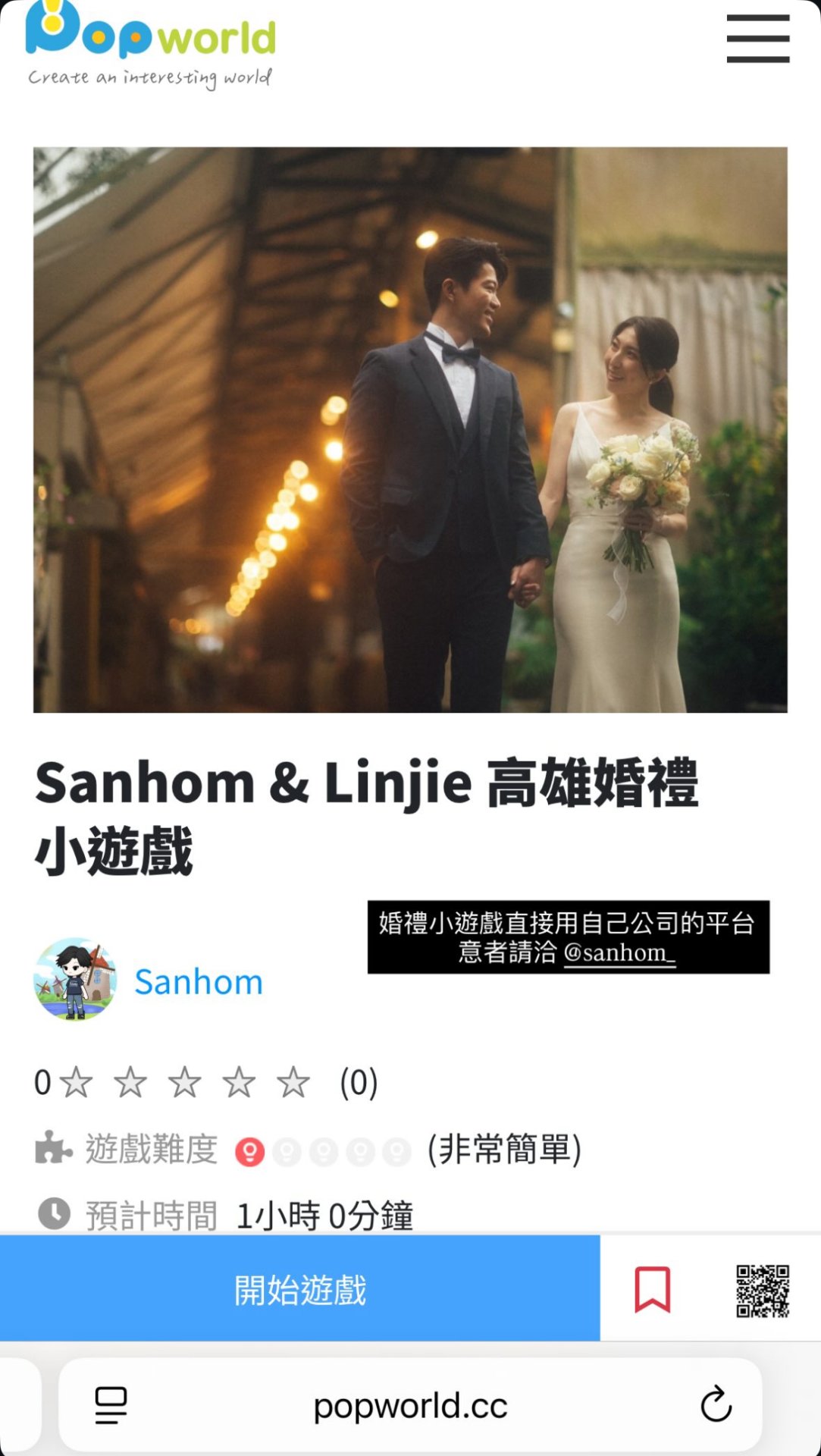Reload the popworld.cc page
821x1456 pixels.
[x=715, y=1405]
